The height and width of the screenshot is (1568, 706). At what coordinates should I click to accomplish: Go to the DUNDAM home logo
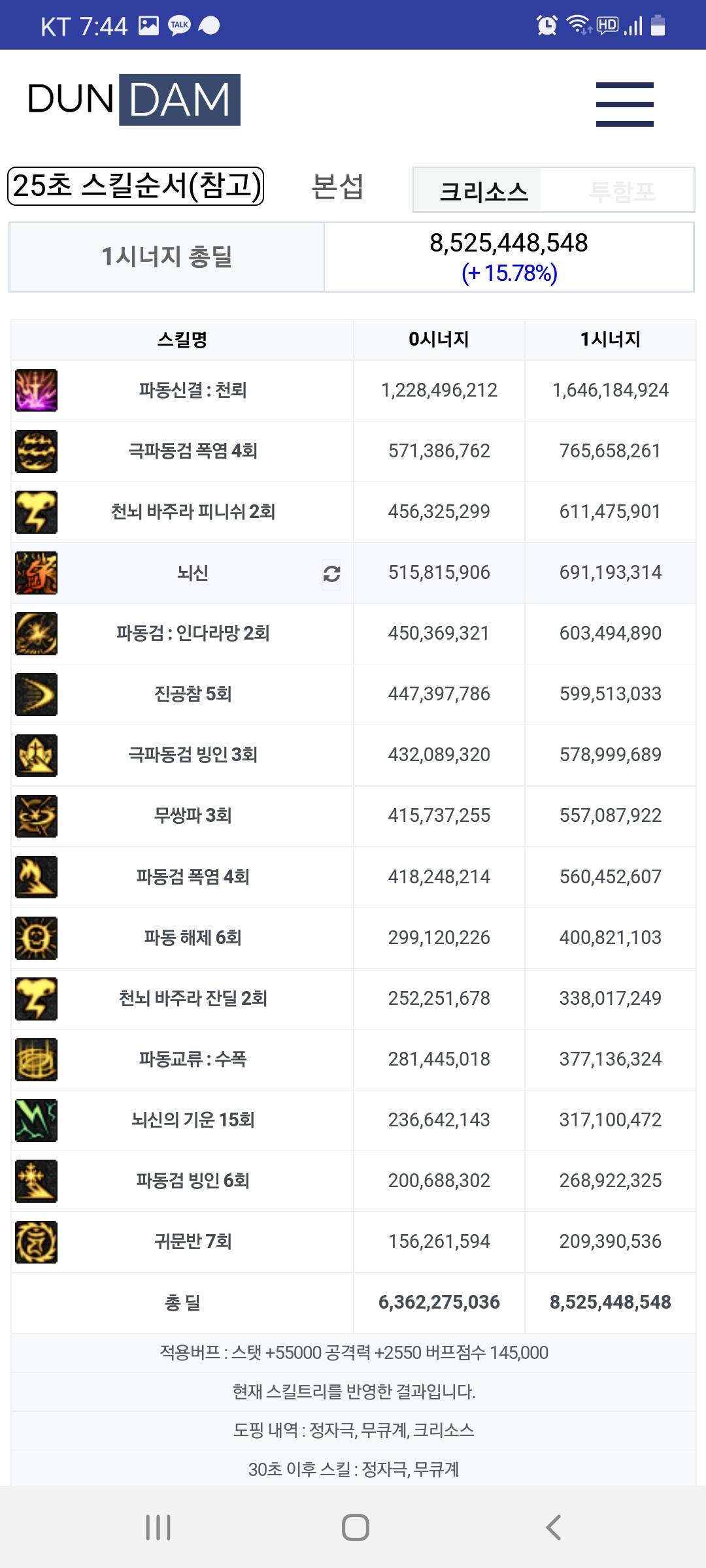[134, 100]
